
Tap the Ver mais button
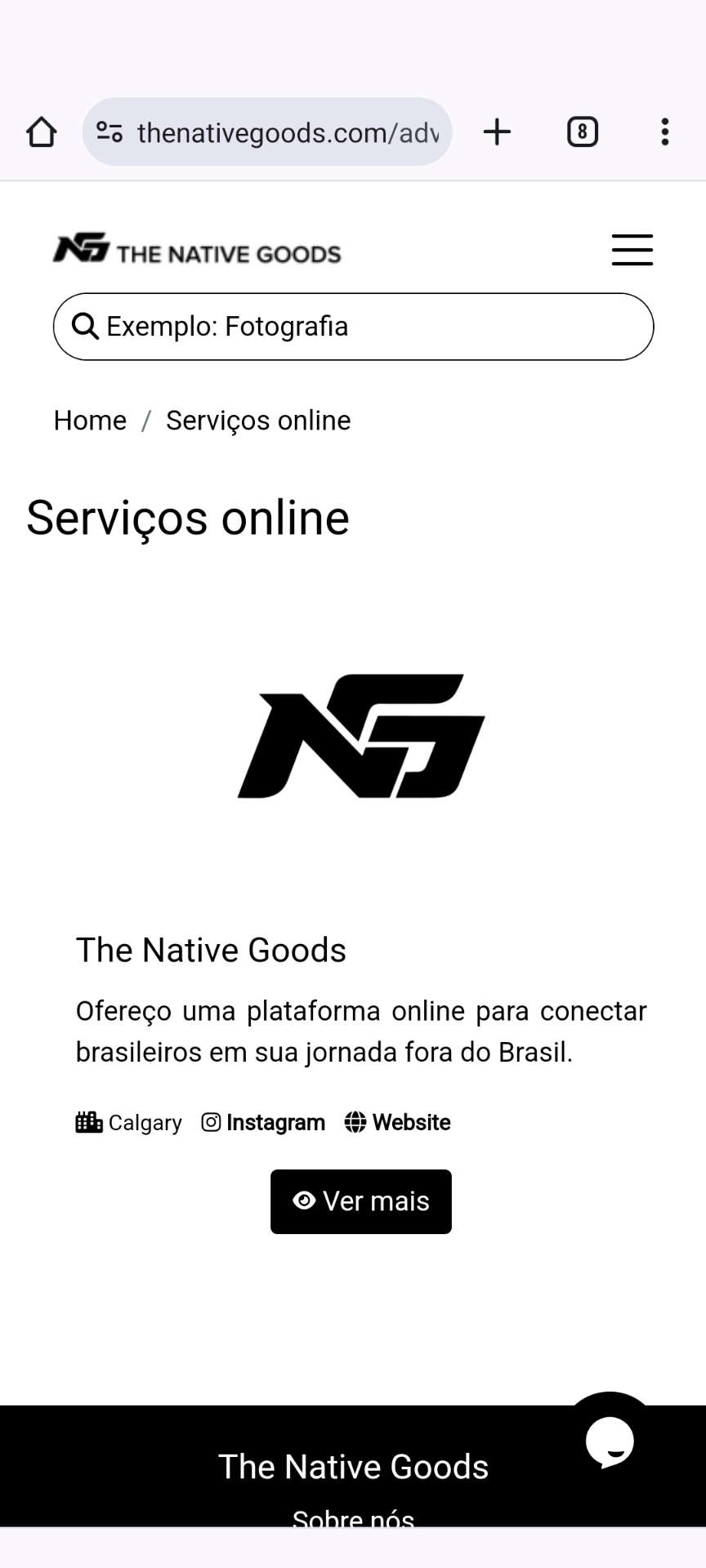361,1201
